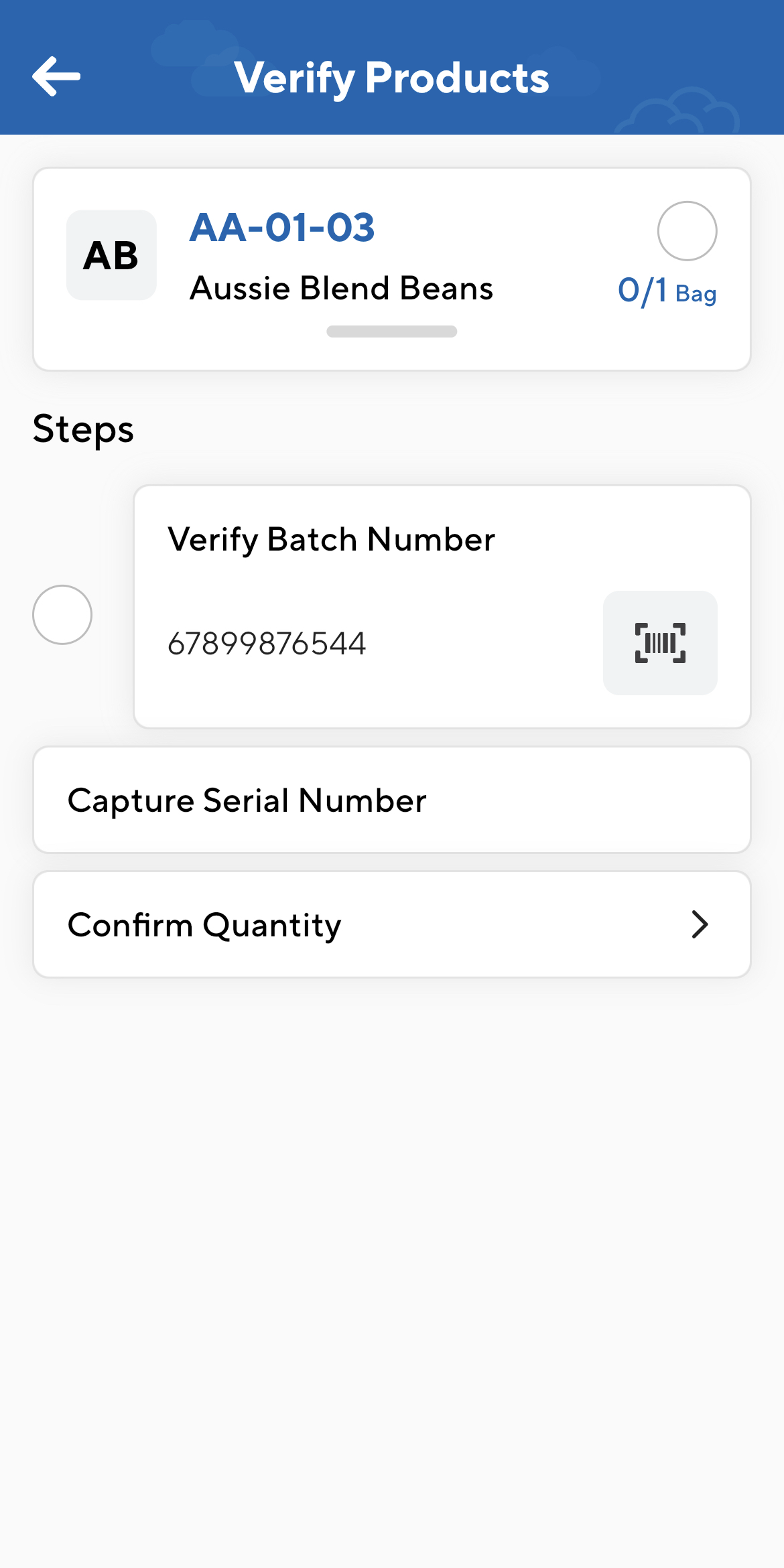Open the Confirm Quantity step
Screen dimensions: 784x1568
392,924
